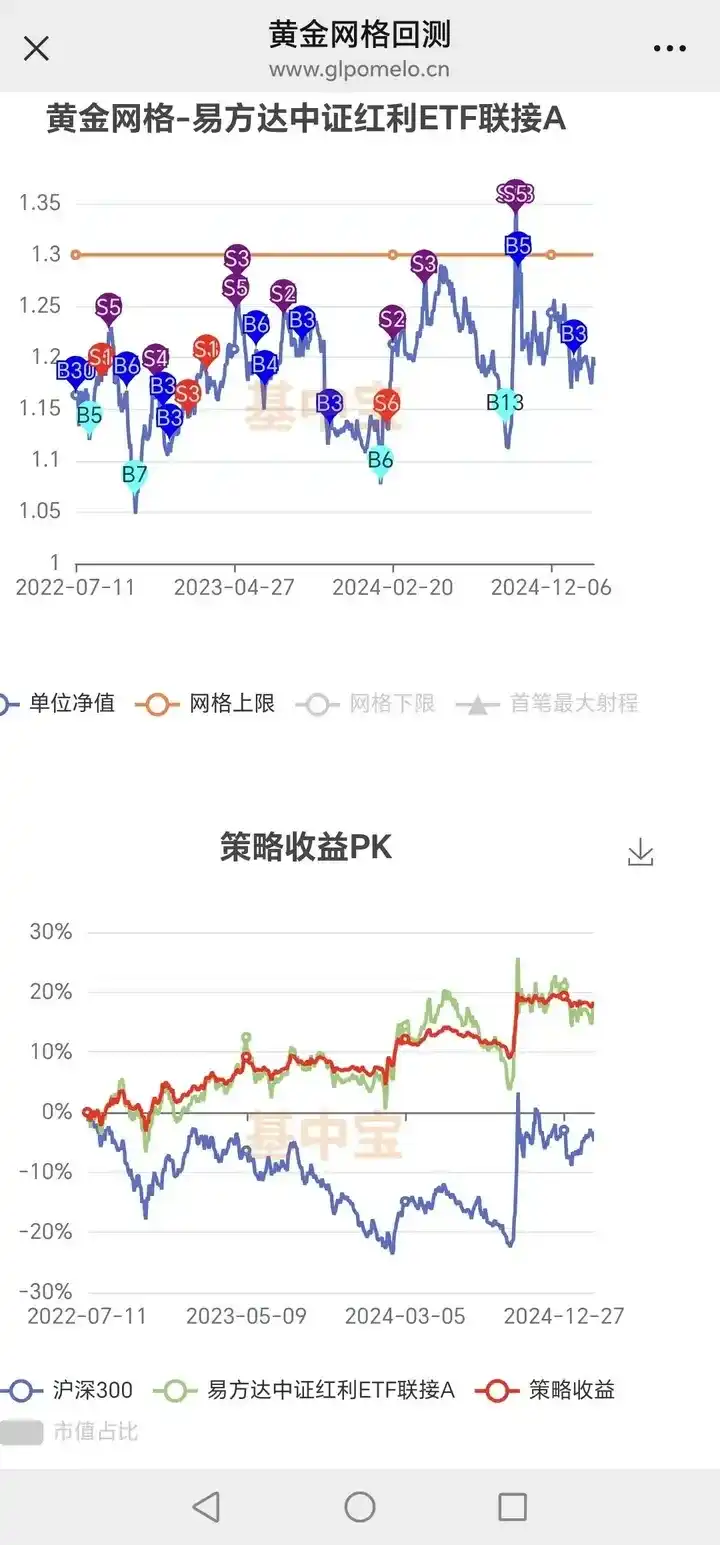Open the three-dot overflow menu
This screenshot has height=1545, width=720.
669,48
